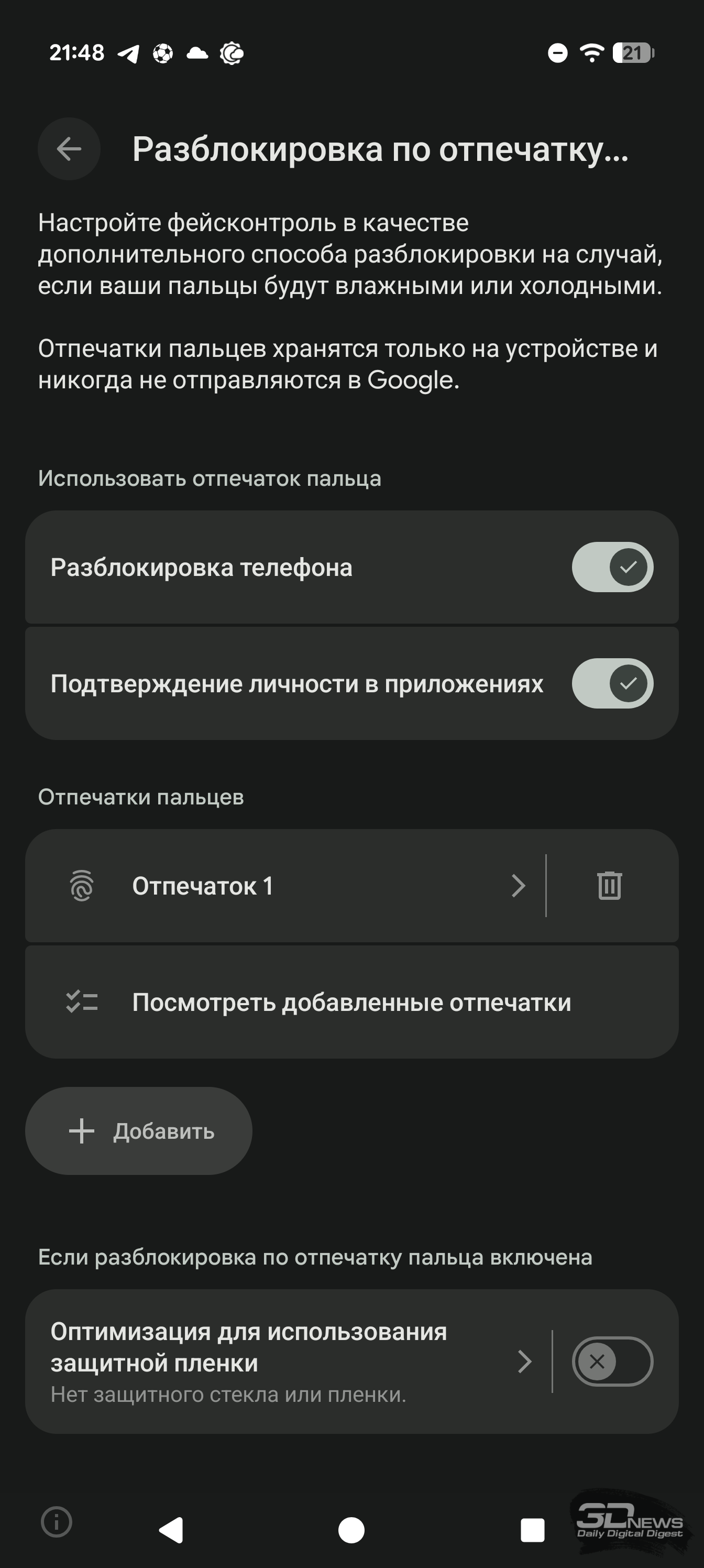
Task: Open recent apps with square button
Action: pyautogui.click(x=532, y=1530)
